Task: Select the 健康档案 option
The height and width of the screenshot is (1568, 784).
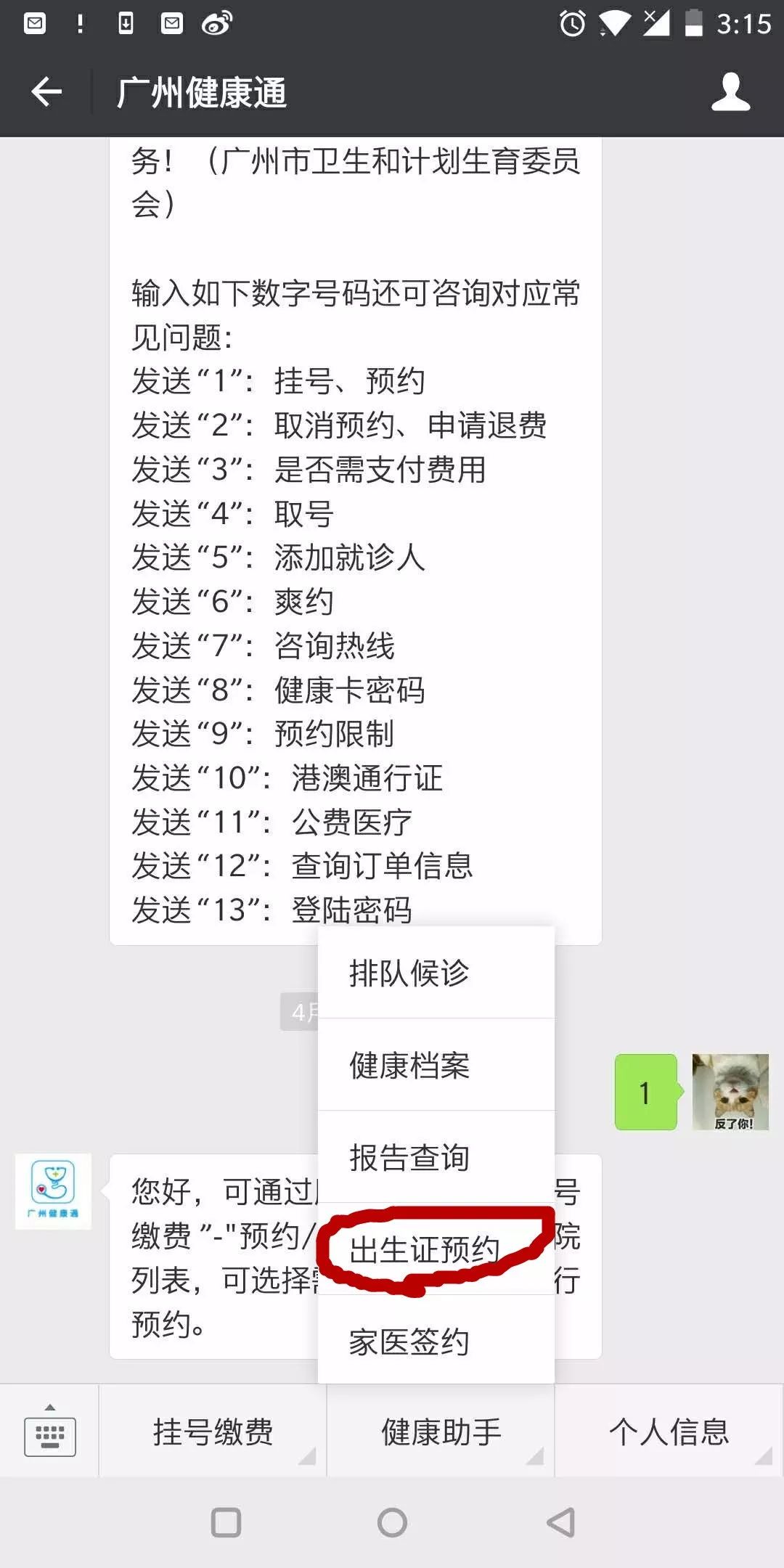Action: pyautogui.click(x=411, y=1066)
